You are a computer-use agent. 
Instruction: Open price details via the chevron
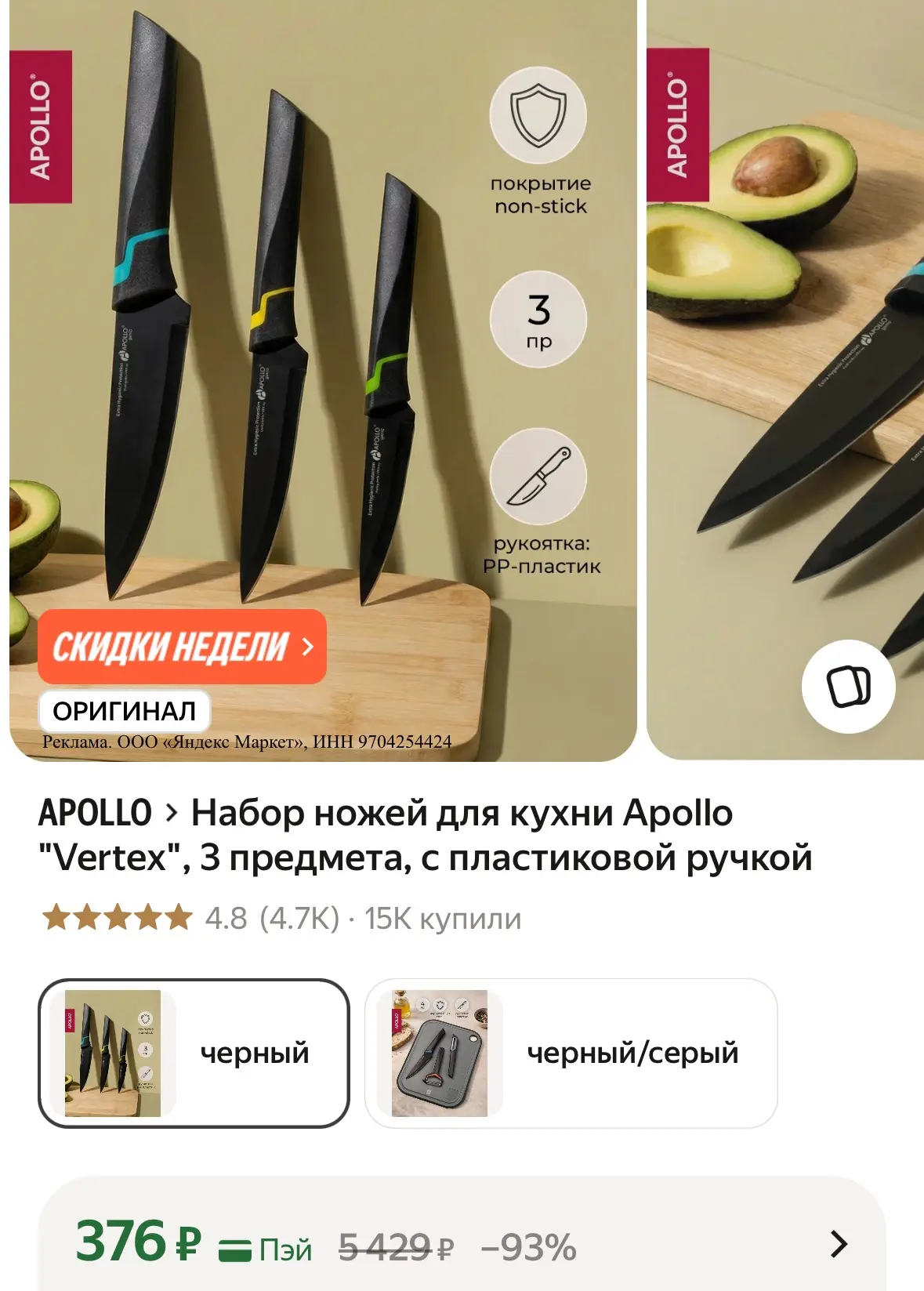pyautogui.click(x=839, y=1244)
